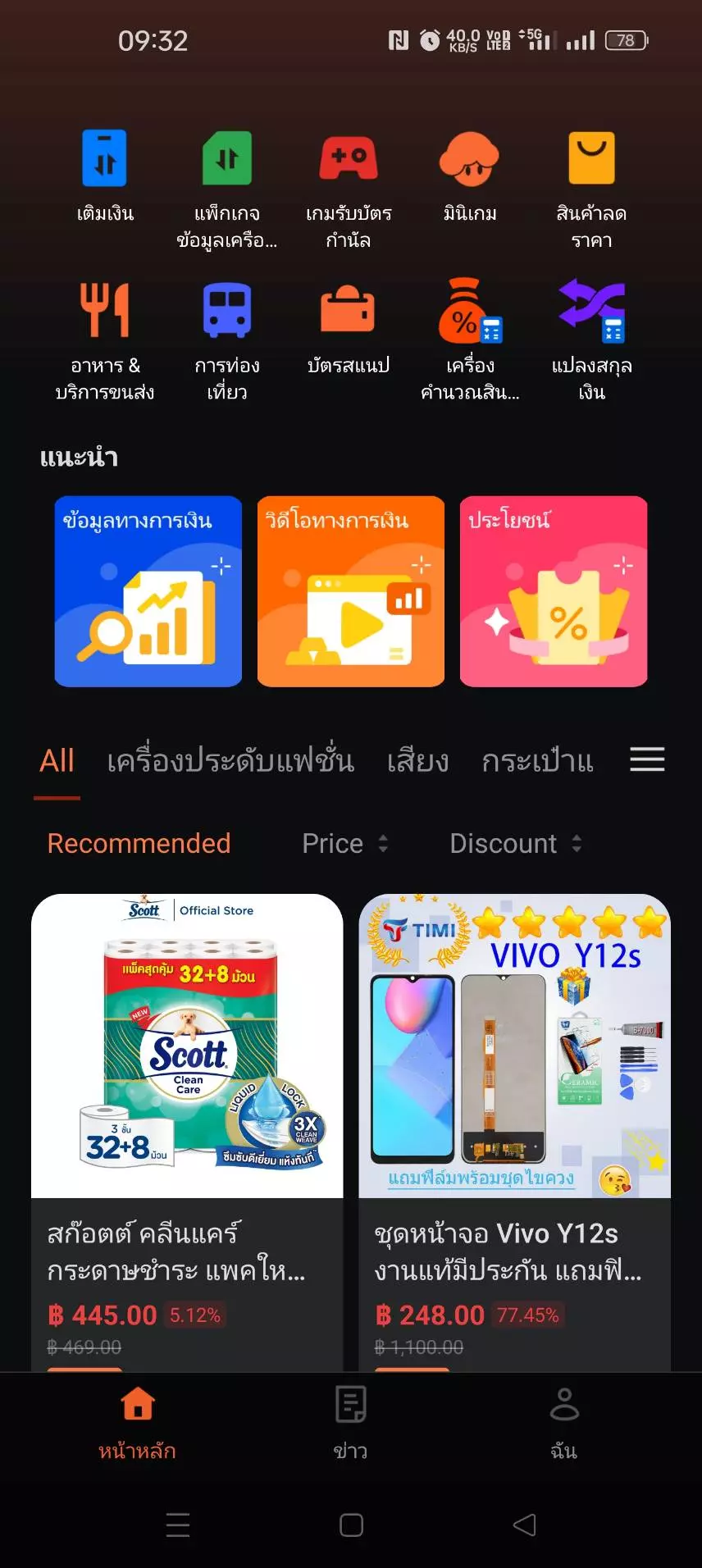
Task: Expand the category hamburger menu
Action: [646, 760]
